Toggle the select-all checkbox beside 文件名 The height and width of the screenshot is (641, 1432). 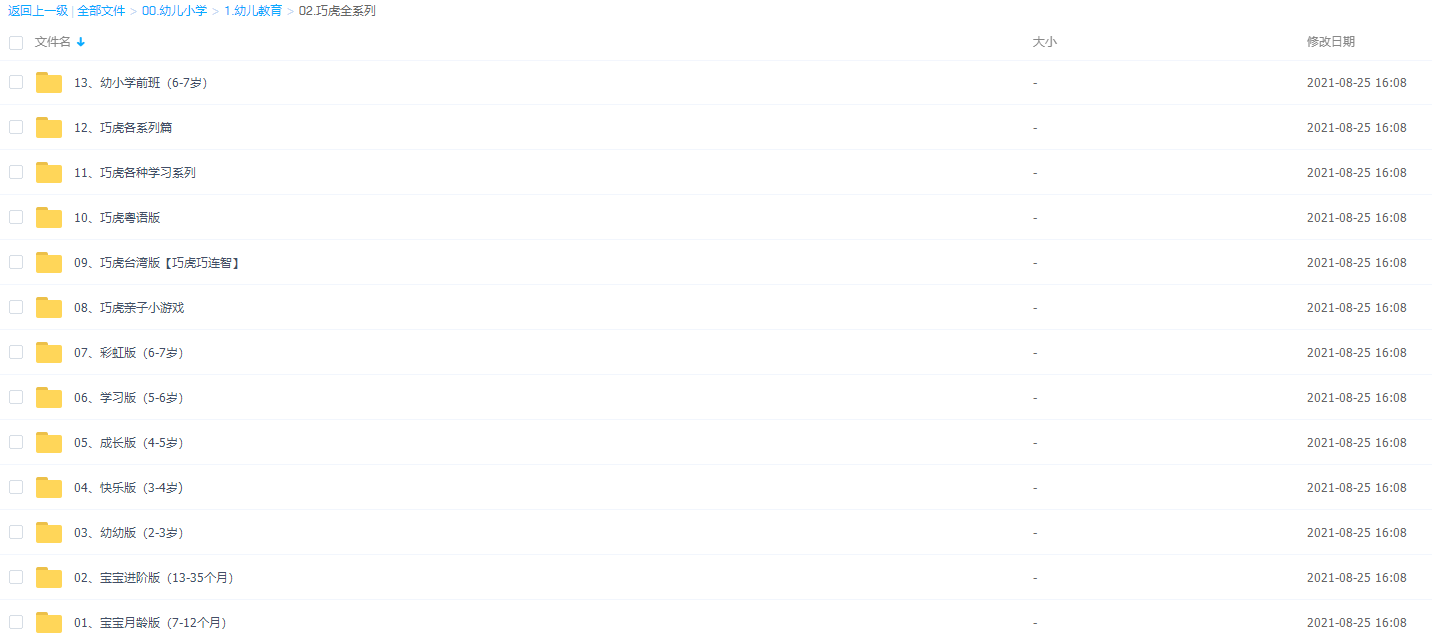click(16, 43)
